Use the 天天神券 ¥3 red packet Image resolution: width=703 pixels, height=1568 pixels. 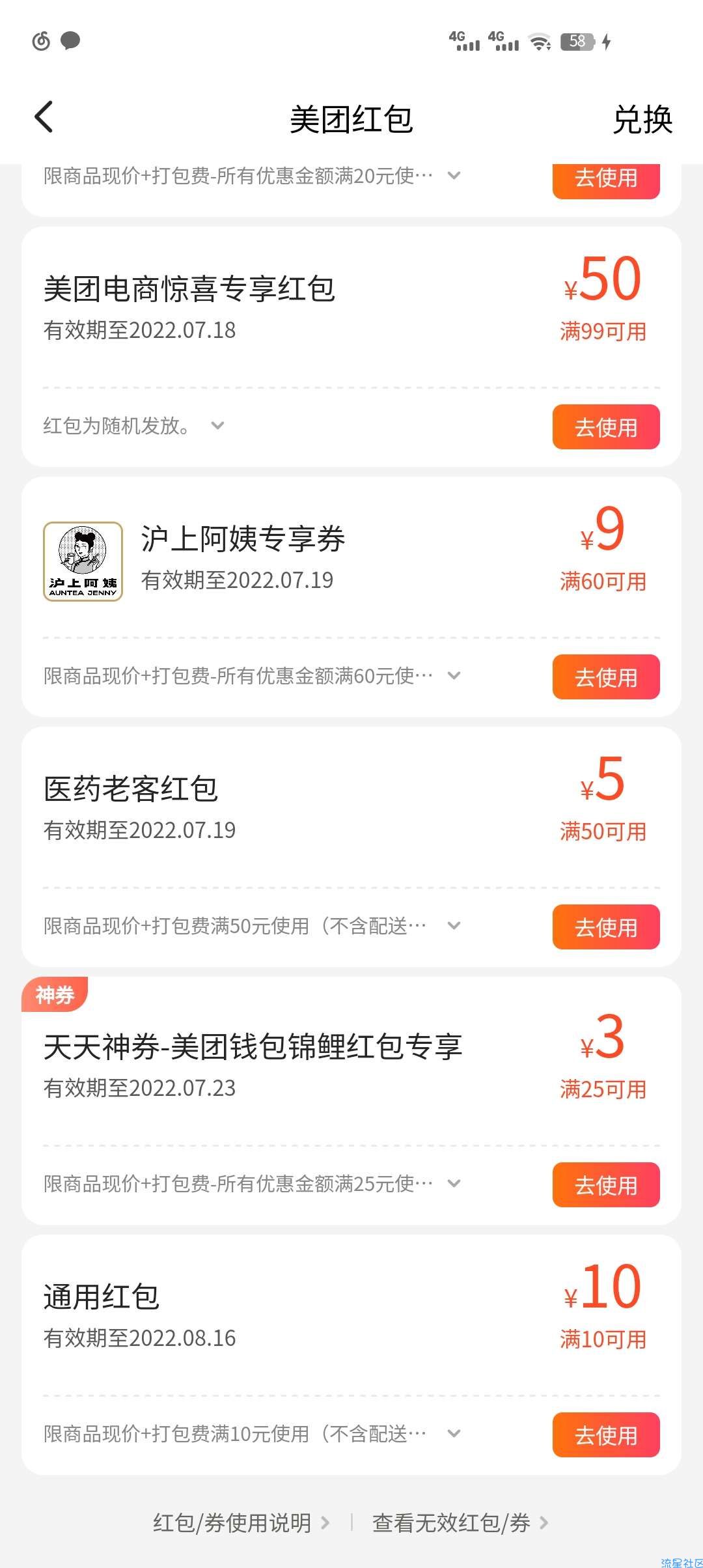tap(606, 1185)
